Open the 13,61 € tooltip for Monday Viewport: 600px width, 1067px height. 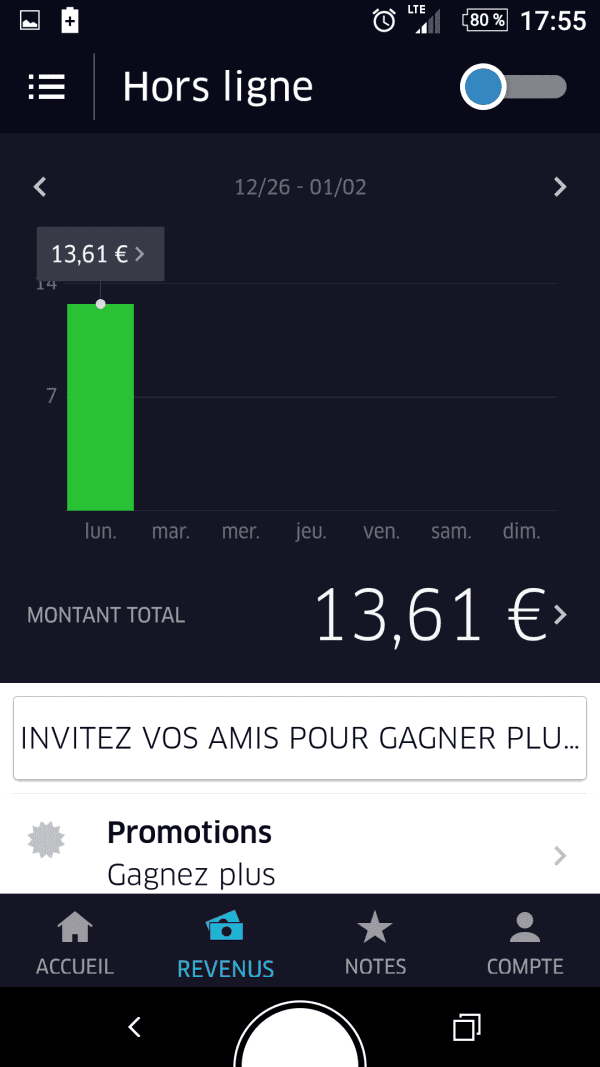tap(100, 254)
